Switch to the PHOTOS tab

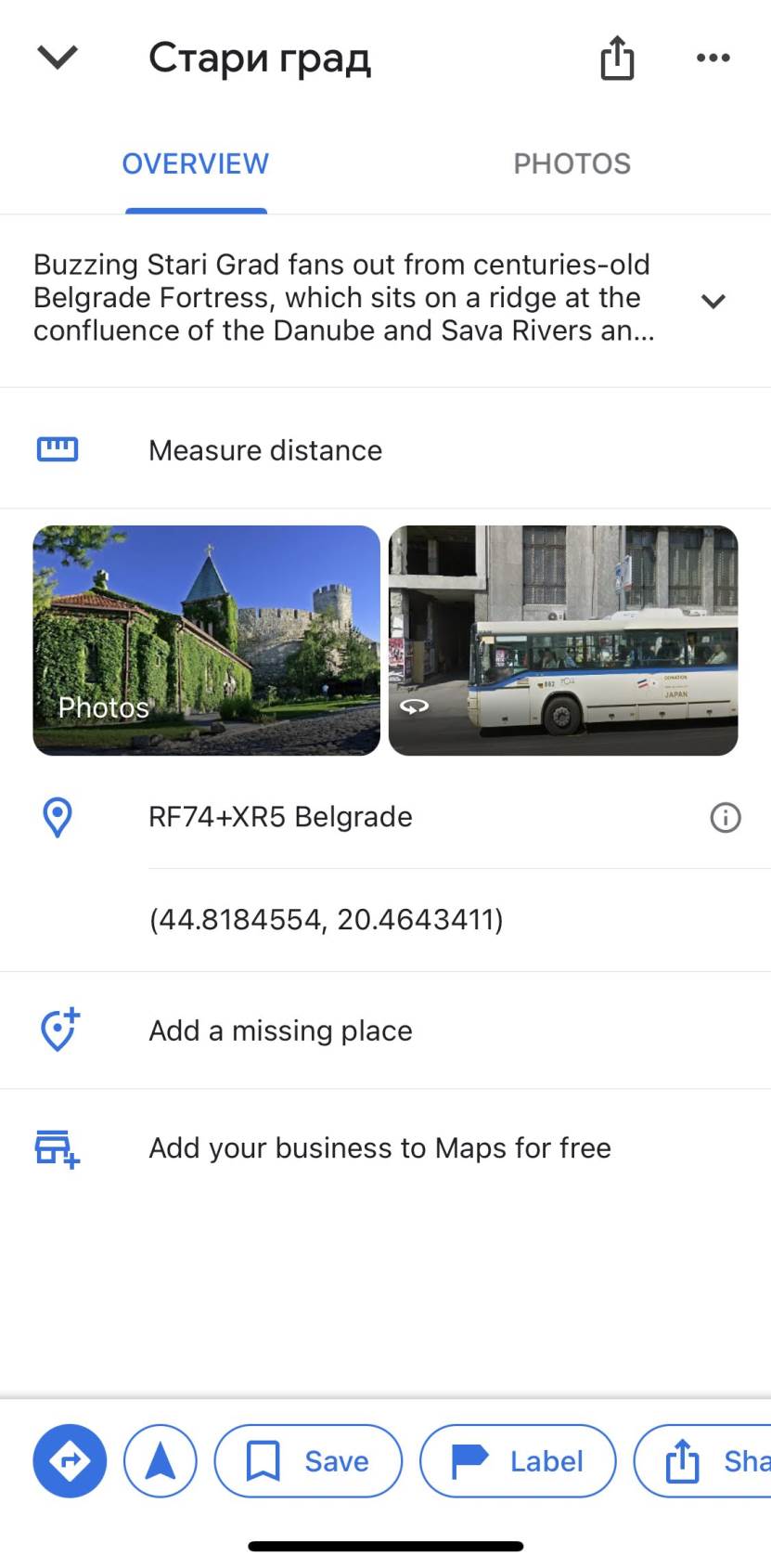point(572,162)
